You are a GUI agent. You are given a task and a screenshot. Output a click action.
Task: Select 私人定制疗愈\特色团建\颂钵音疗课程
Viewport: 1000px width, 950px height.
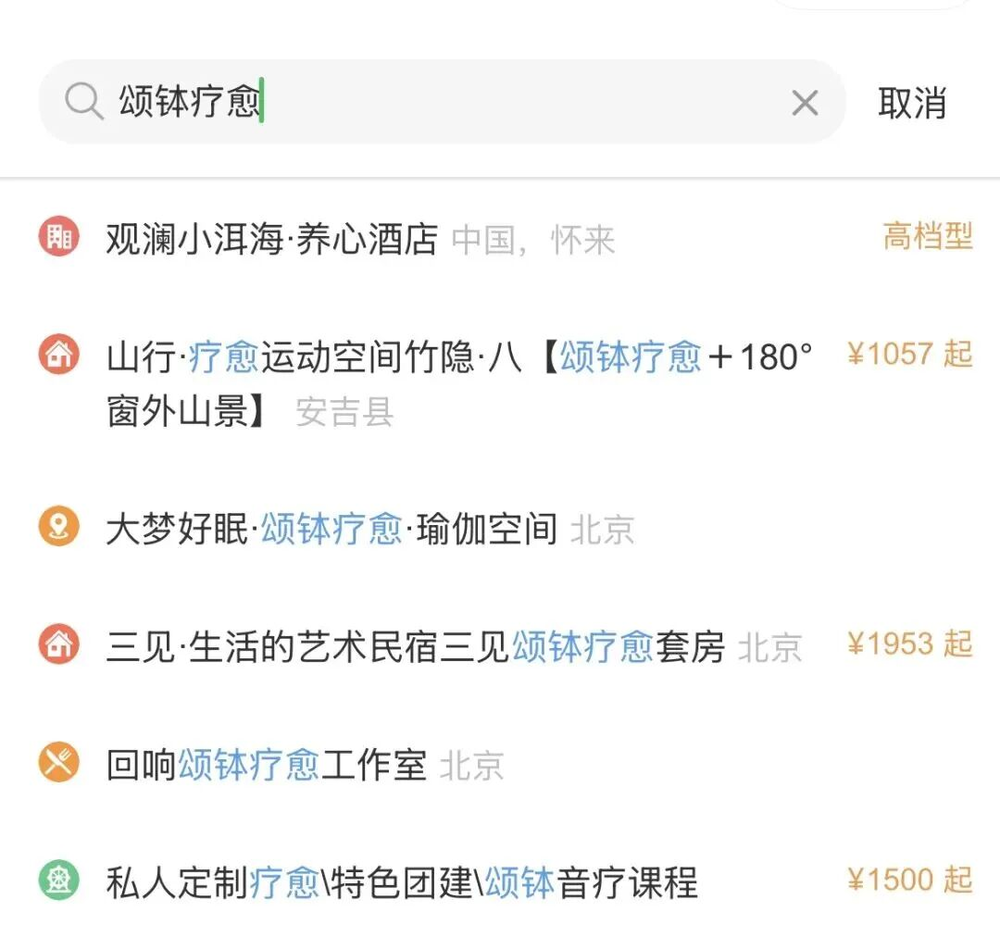[x=401, y=883]
